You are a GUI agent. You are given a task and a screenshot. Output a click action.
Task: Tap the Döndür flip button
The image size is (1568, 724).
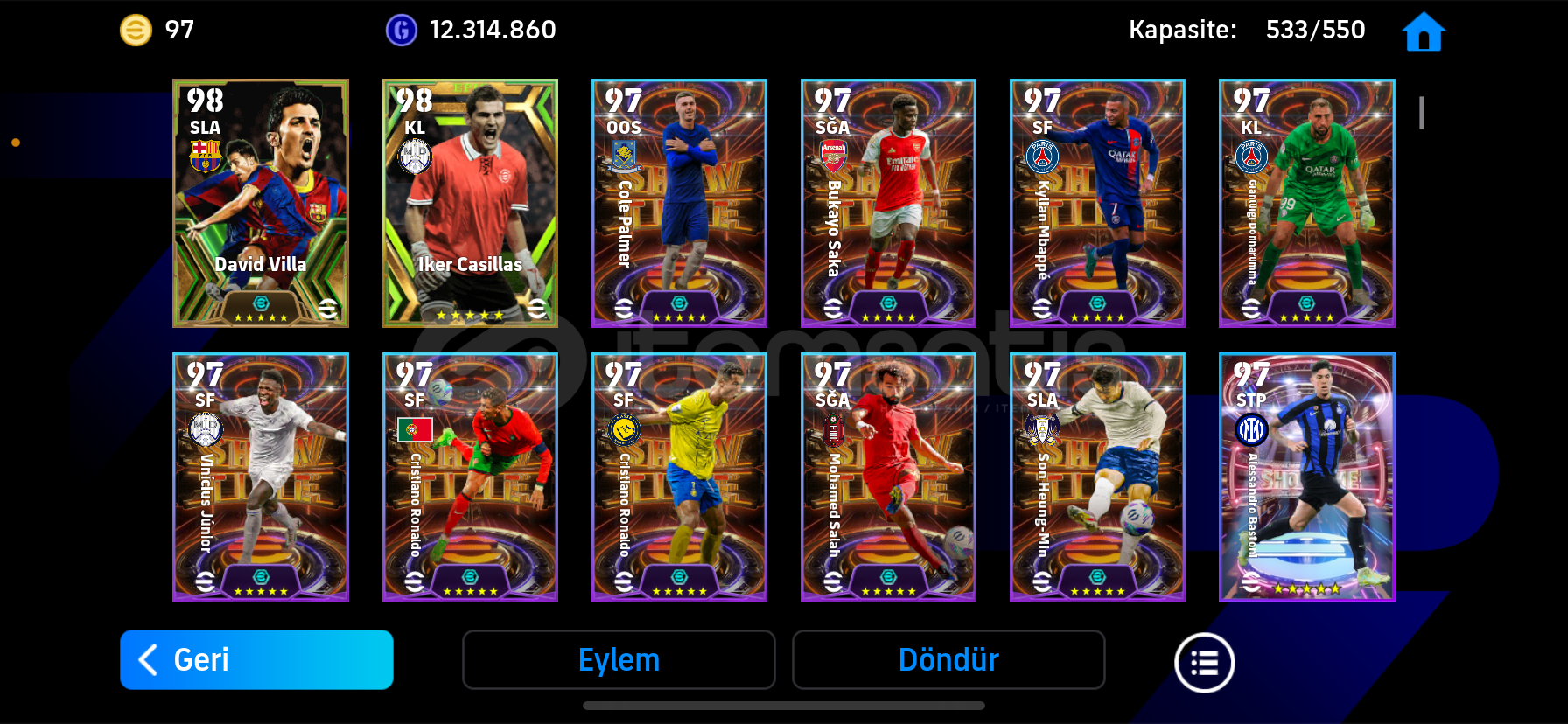pos(948,659)
